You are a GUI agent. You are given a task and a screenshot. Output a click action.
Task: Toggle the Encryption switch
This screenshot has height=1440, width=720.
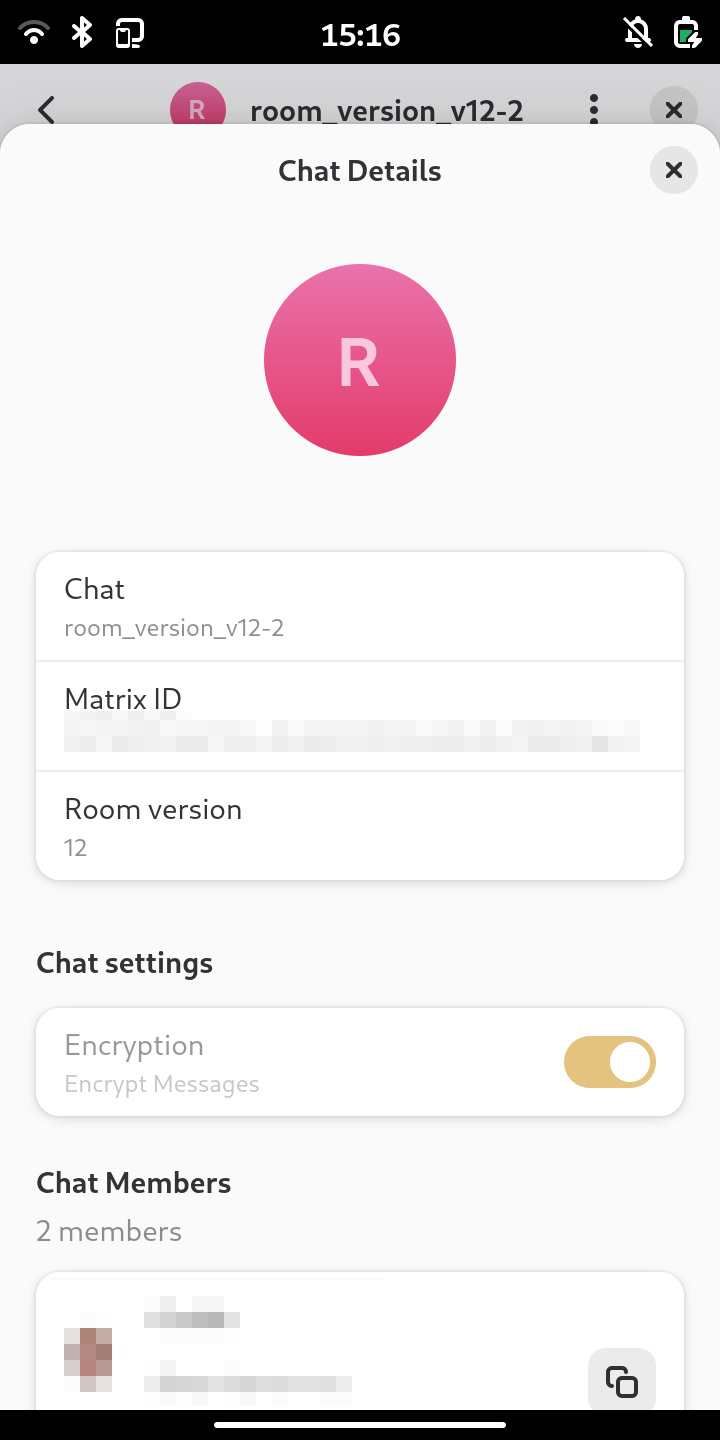[610, 1062]
